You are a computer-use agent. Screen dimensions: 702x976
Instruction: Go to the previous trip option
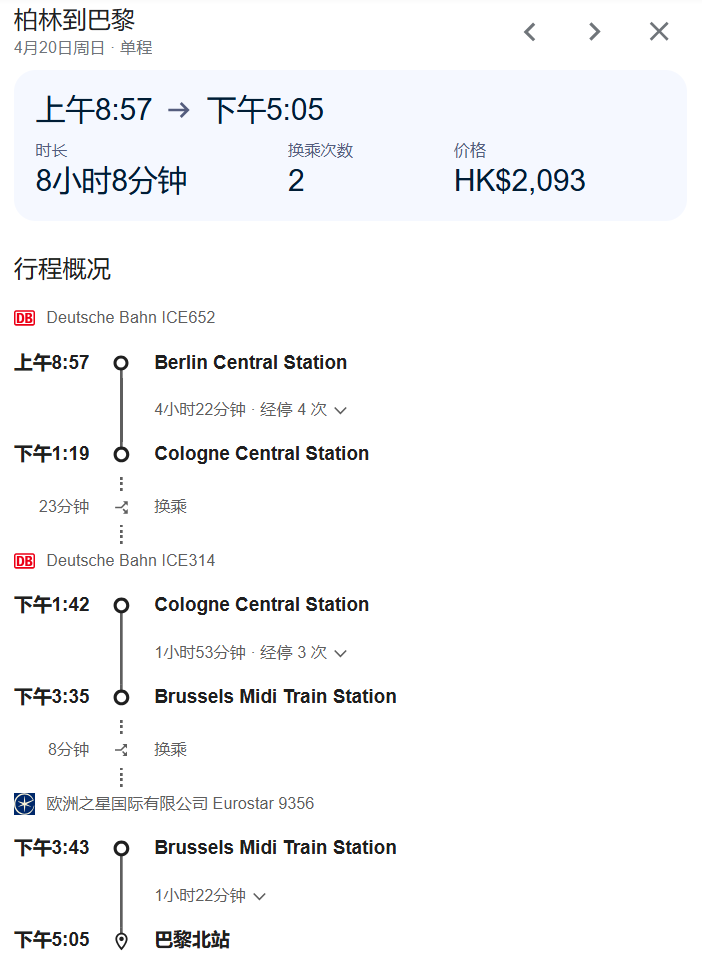click(530, 32)
